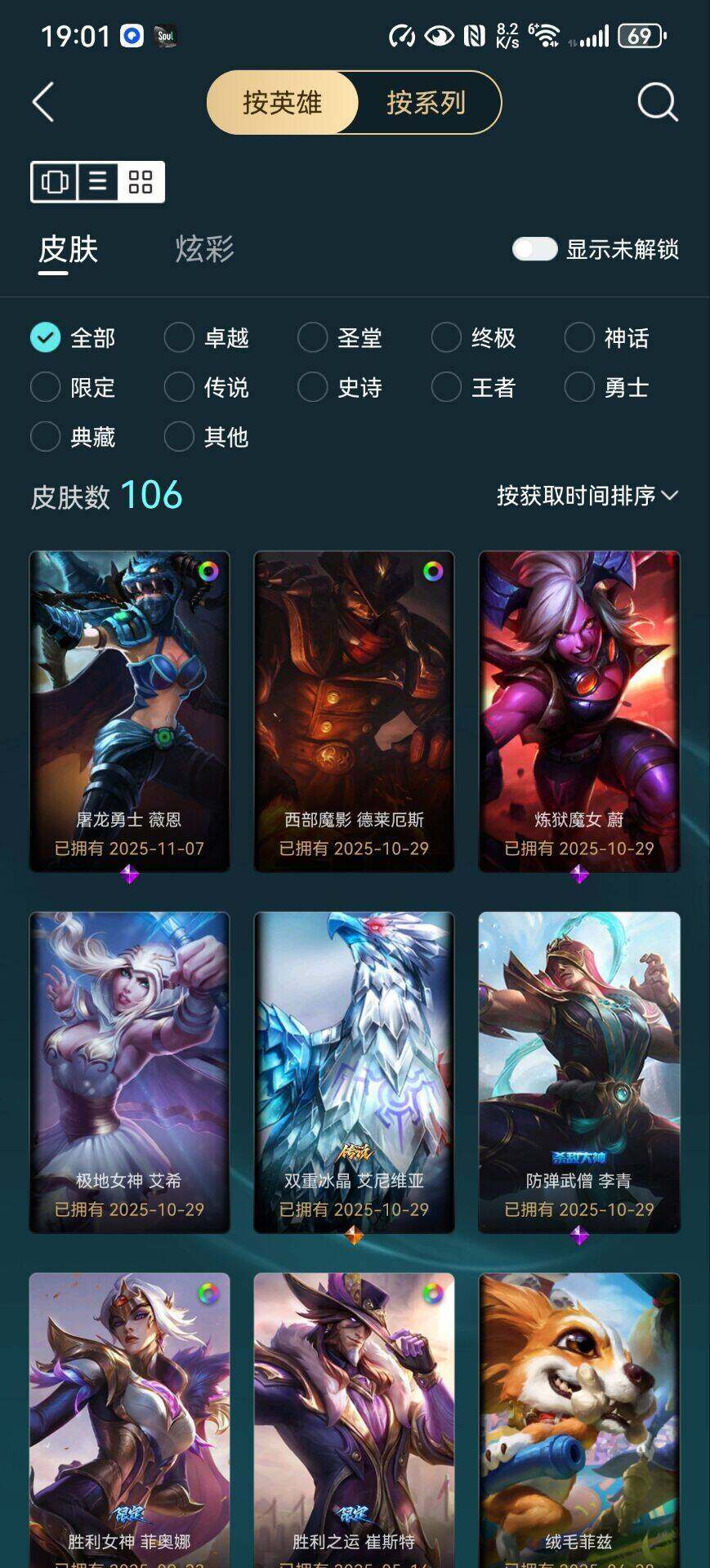This screenshot has width=710, height=1568.
Task: Select the 卓越 filter
Action: (179, 337)
